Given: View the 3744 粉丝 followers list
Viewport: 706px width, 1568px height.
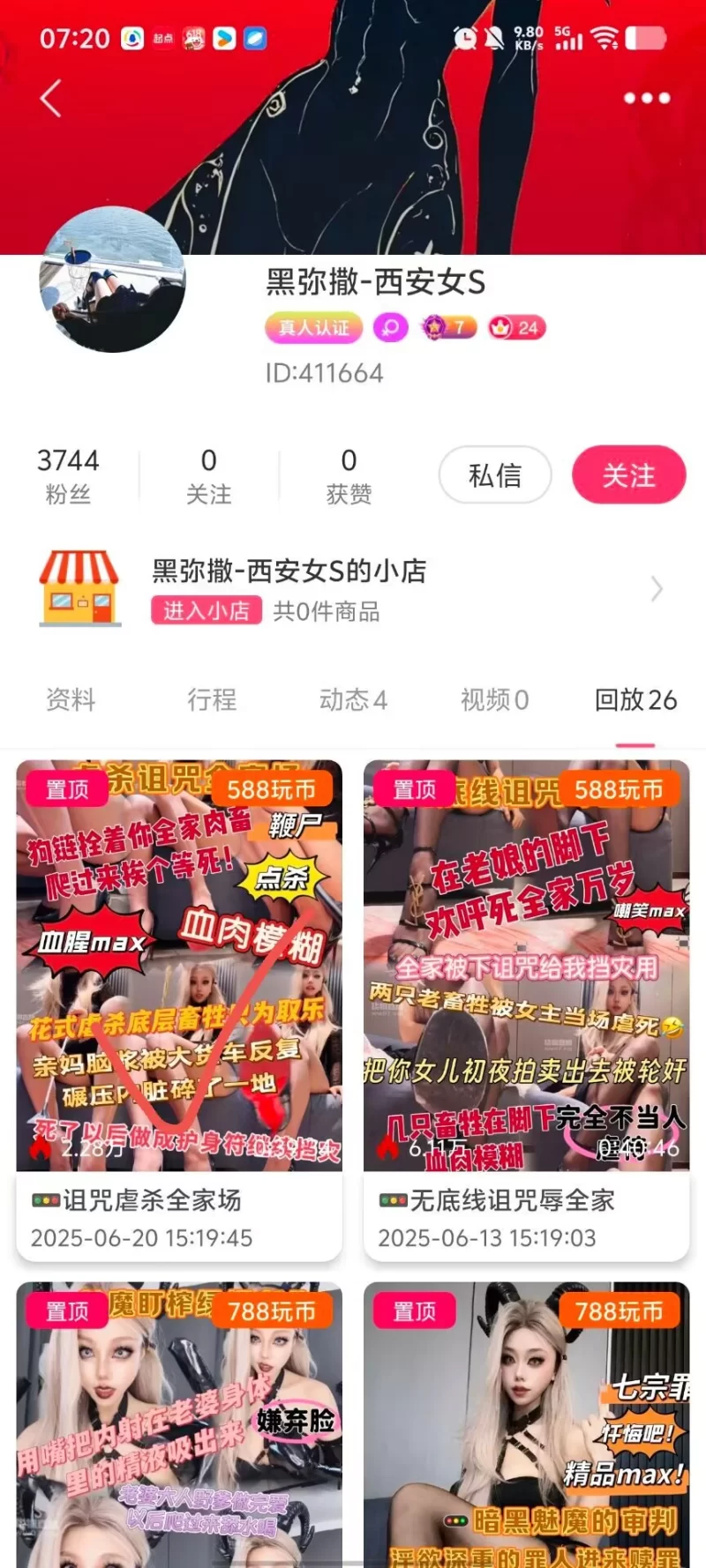Looking at the screenshot, I should click(x=68, y=475).
